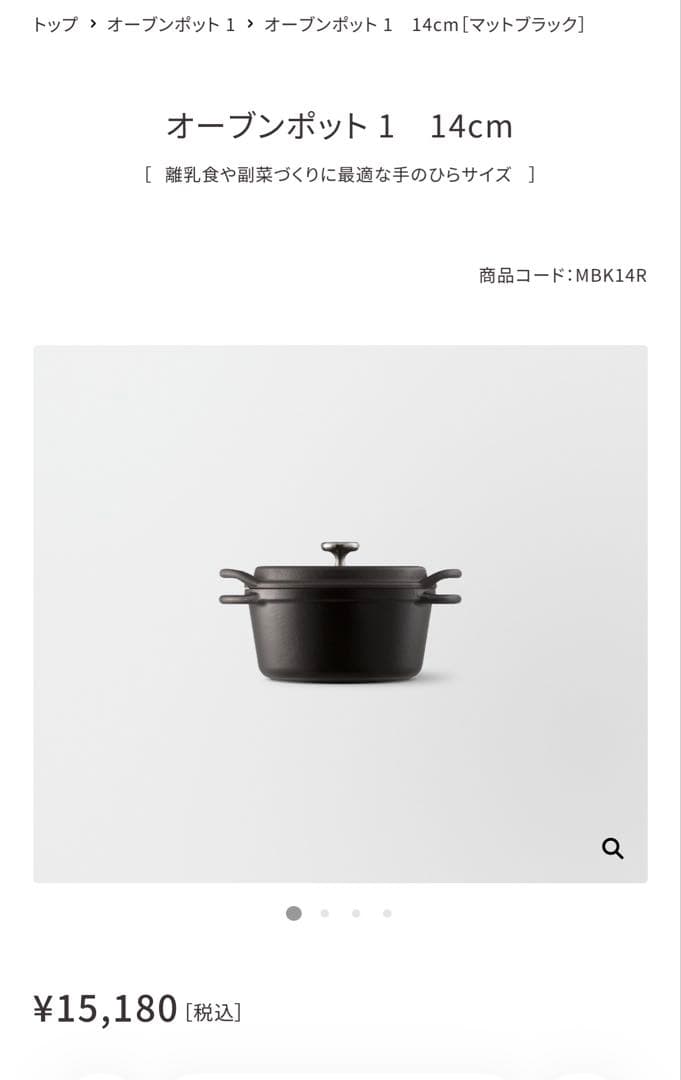Open the トップ breadcrumb link
The width and height of the screenshot is (681, 1080).
click(x=55, y=25)
